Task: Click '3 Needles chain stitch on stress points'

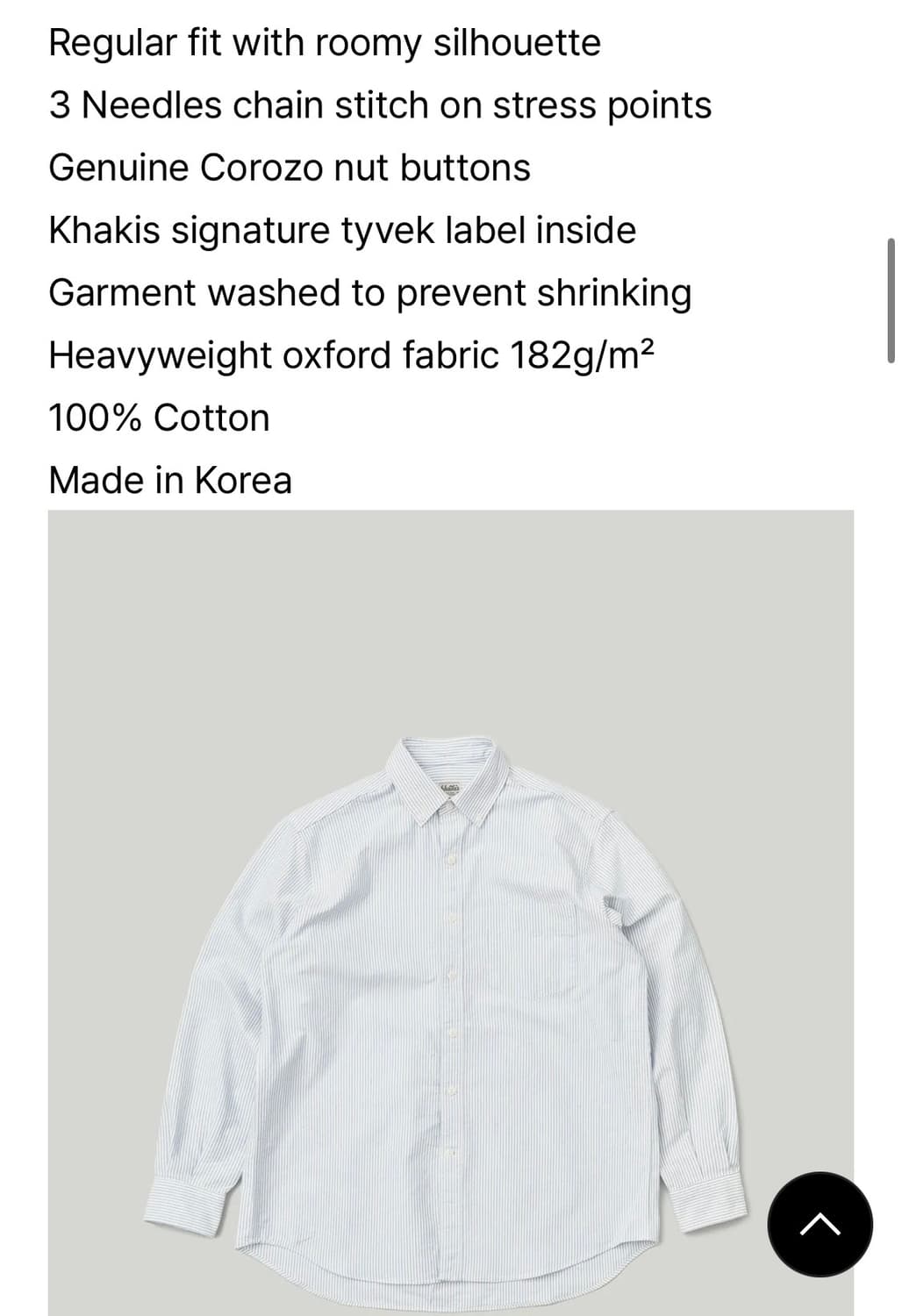Action: 382,104
